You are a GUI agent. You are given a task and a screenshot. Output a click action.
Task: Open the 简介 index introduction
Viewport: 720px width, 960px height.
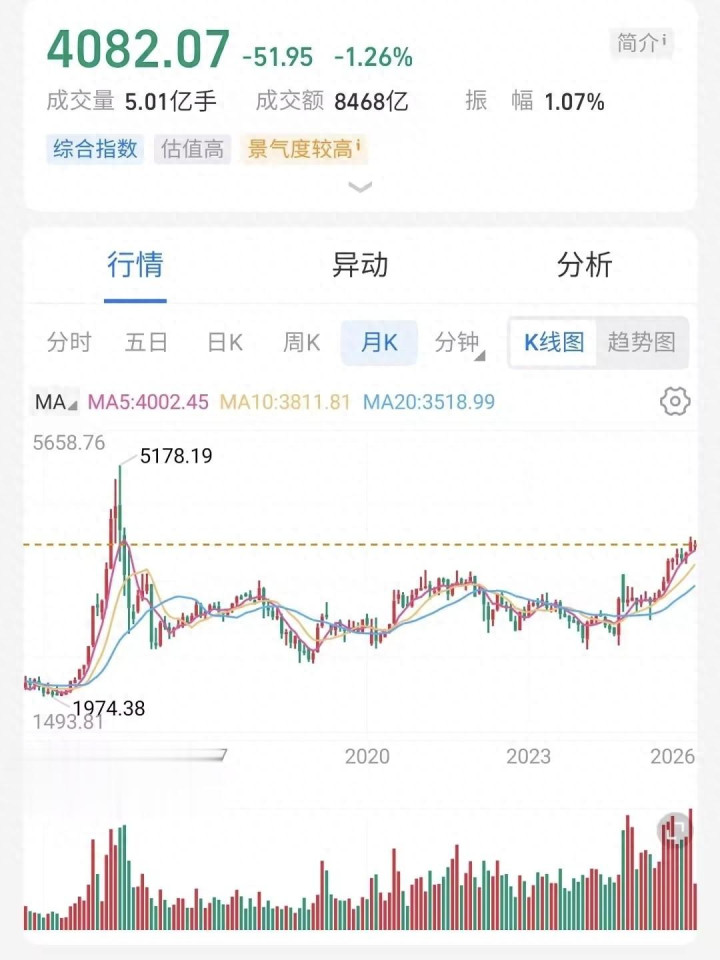(x=641, y=43)
